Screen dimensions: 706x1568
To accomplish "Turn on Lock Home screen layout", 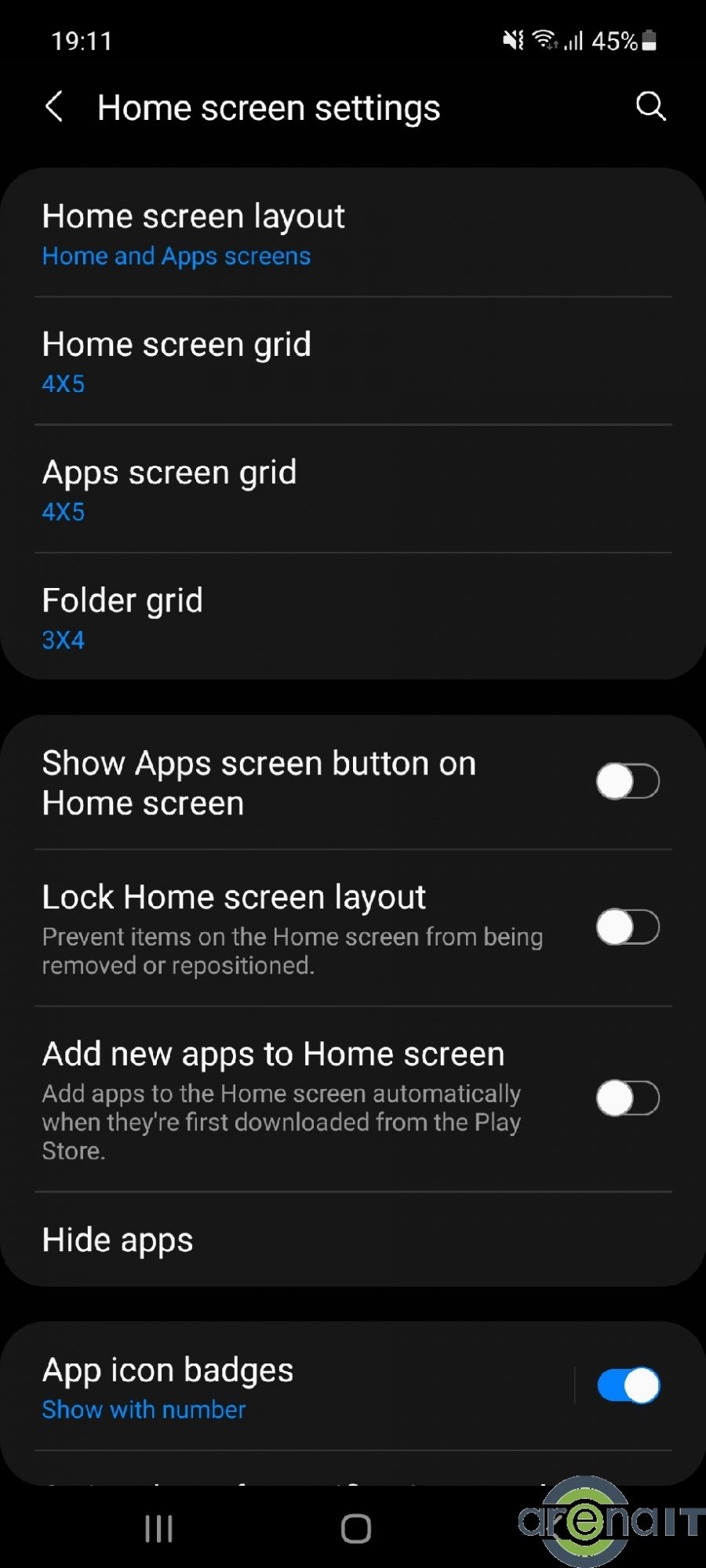I will click(x=628, y=927).
